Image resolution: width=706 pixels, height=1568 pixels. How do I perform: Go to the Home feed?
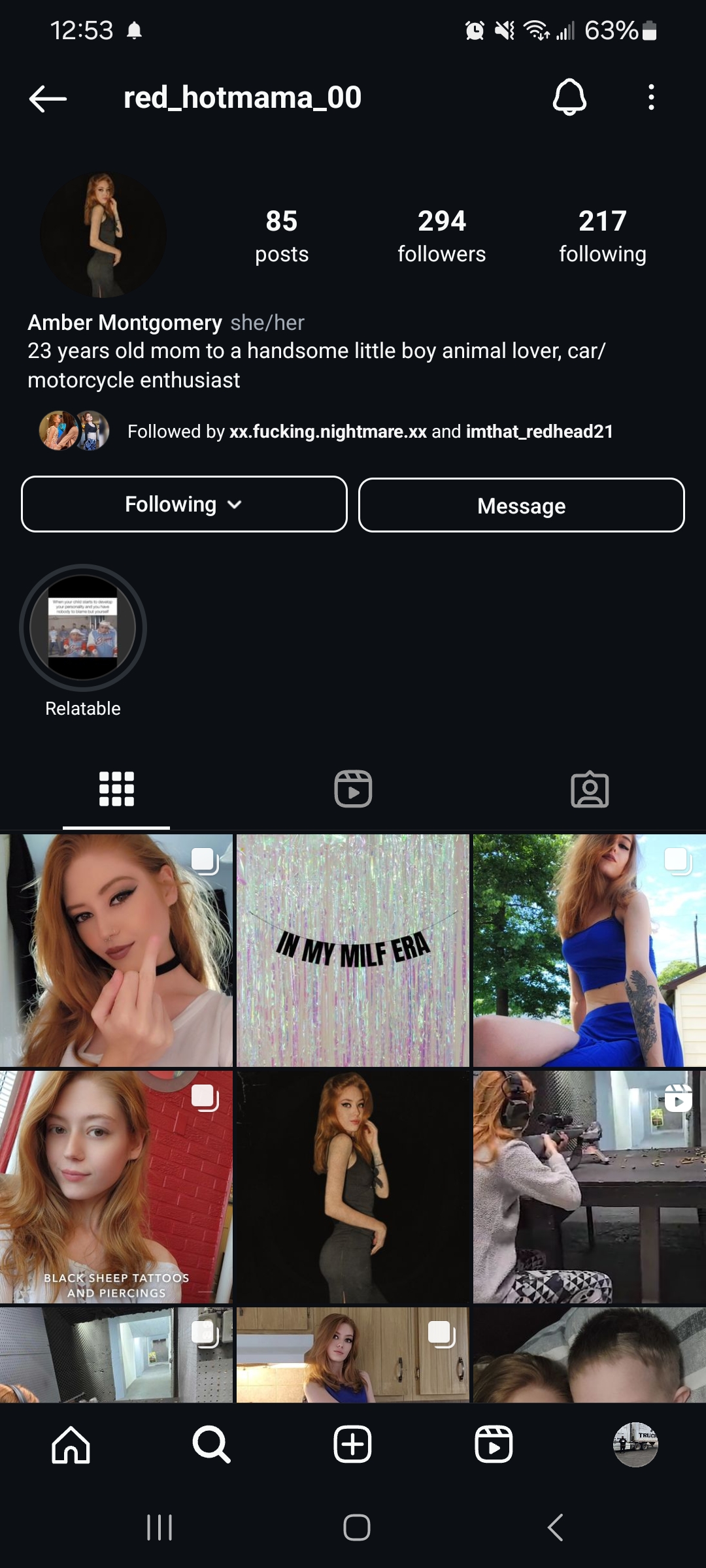point(71,1445)
